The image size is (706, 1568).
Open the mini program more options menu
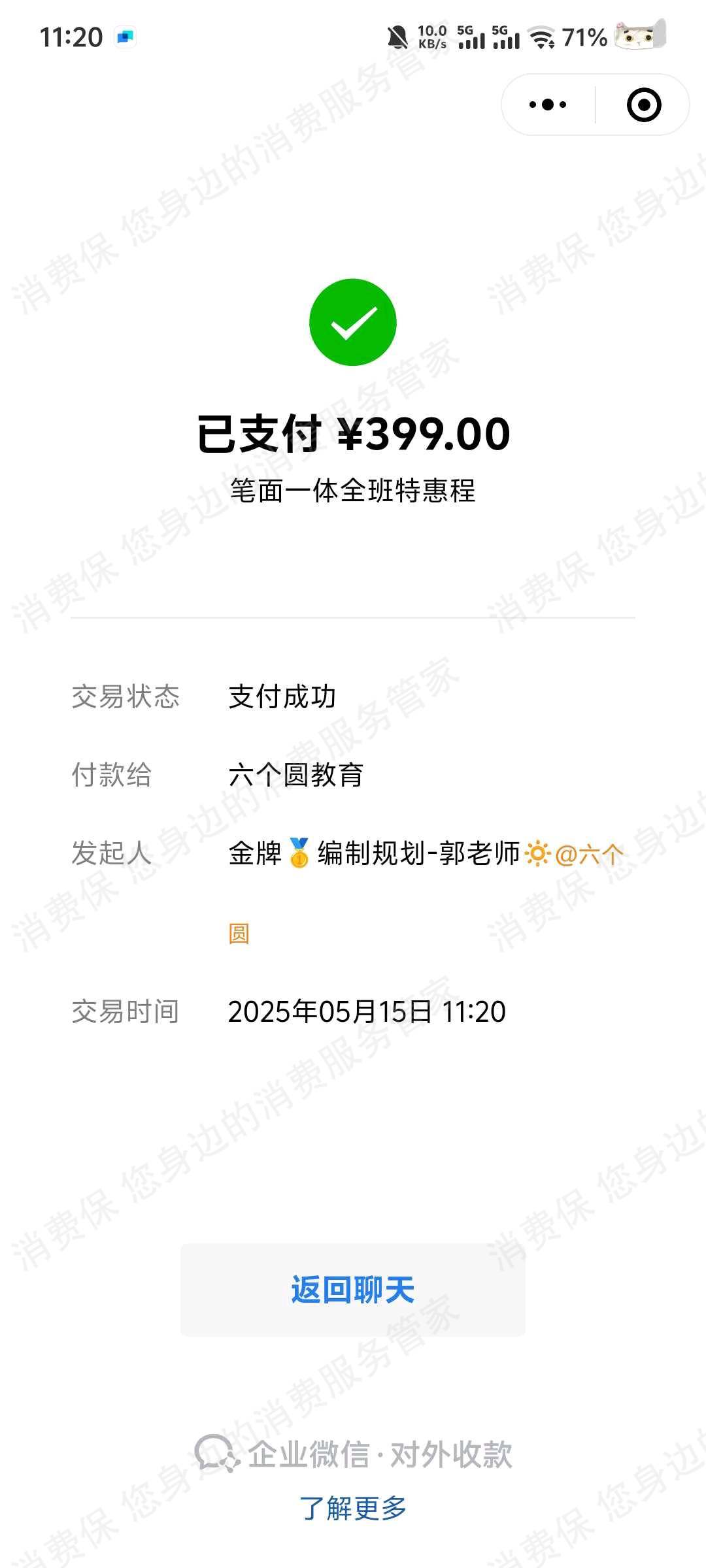(549, 105)
